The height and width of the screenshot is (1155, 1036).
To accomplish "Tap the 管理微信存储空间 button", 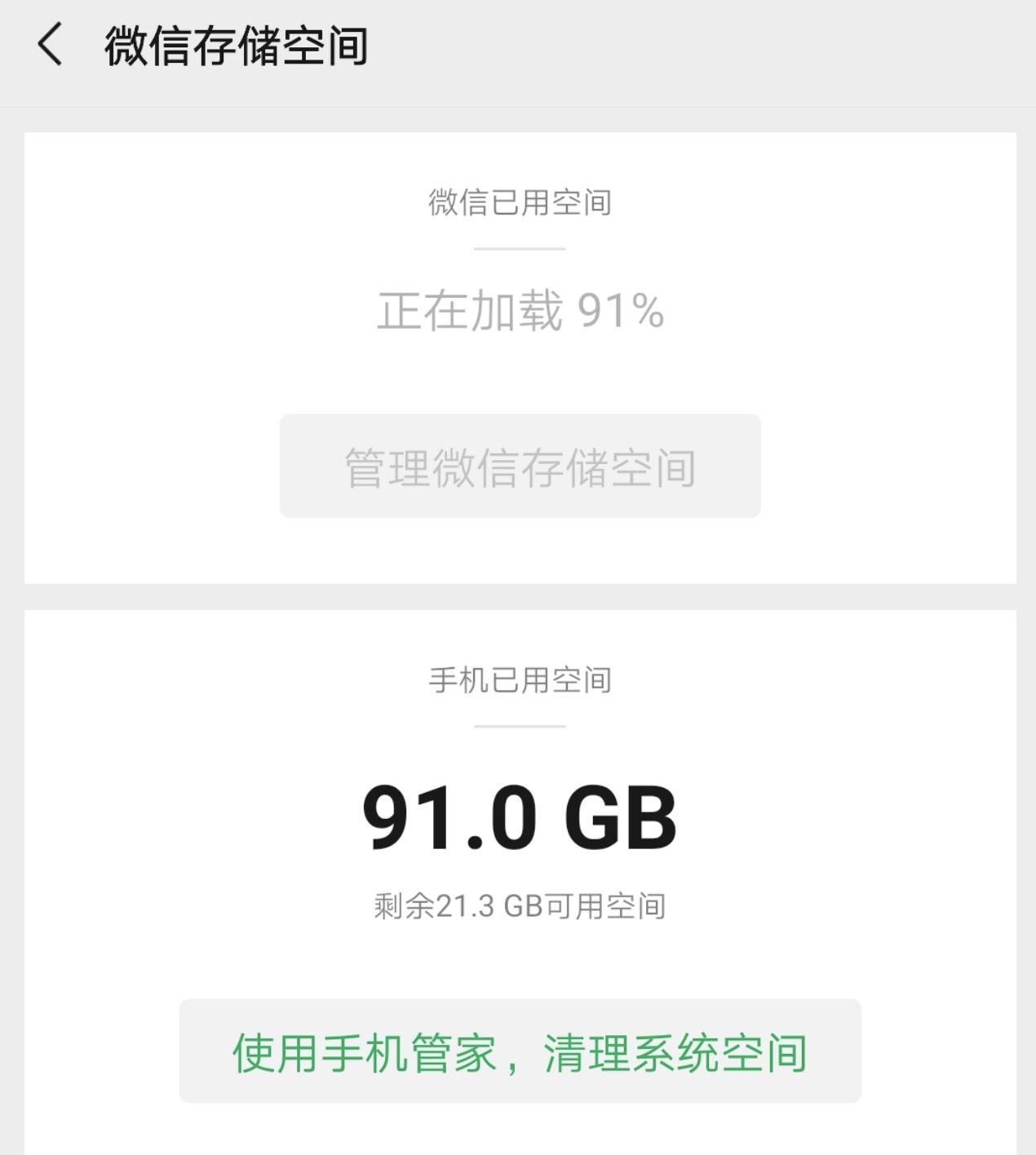I will 520,466.
